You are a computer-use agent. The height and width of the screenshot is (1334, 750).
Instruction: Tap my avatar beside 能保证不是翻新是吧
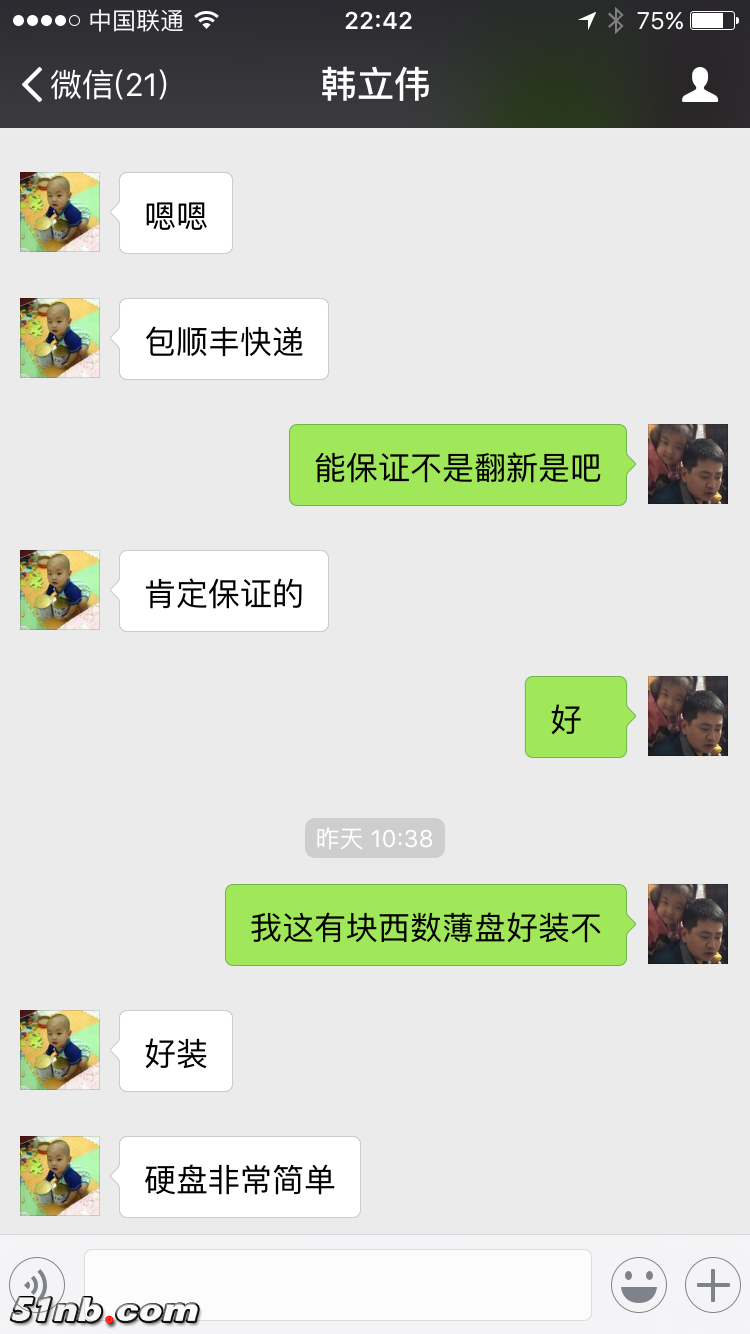[x=688, y=464]
